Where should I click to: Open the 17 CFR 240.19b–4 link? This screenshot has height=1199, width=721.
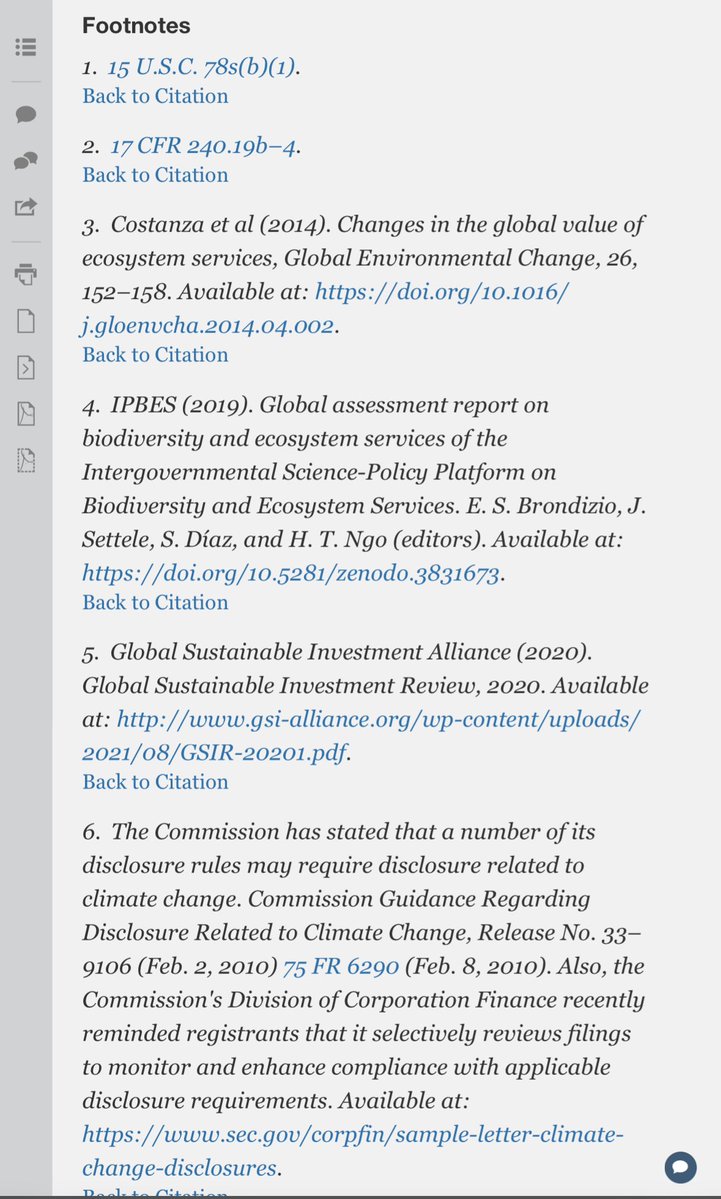pos(203,146)
